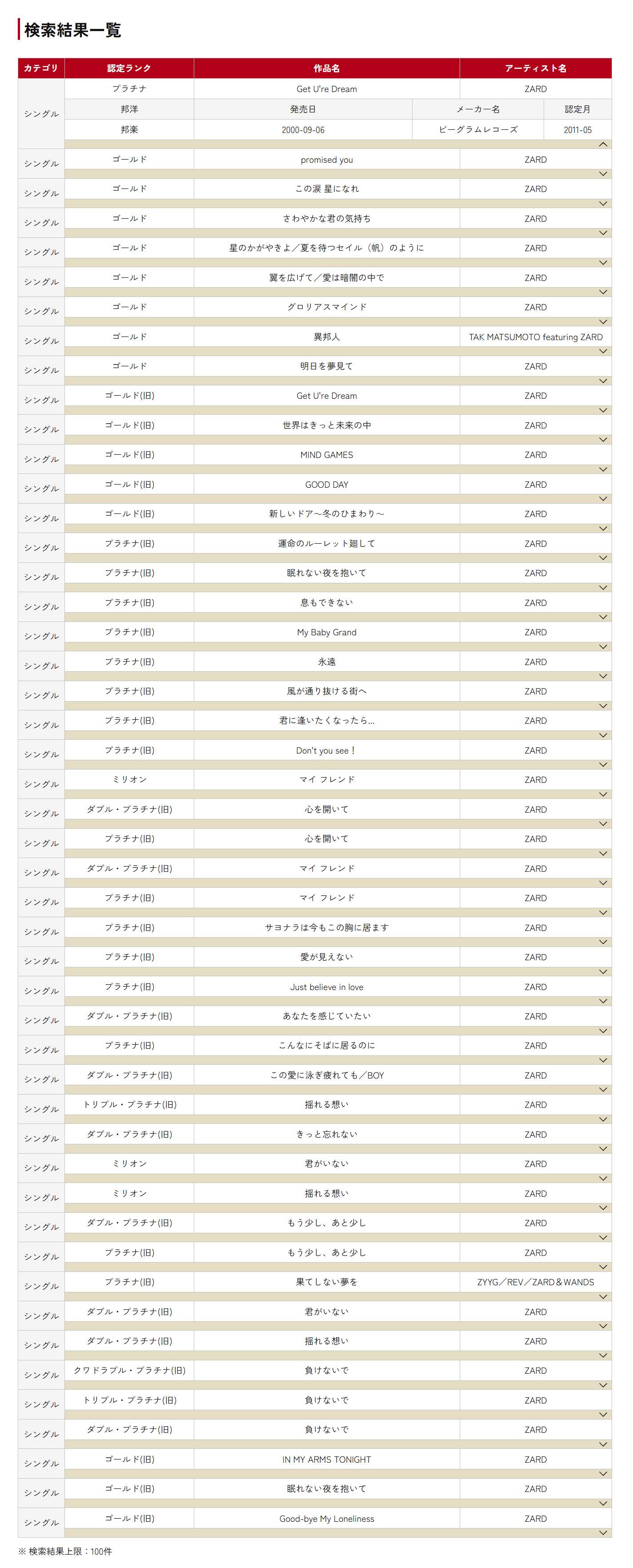Collapse the expanded プラチナ Get U're Dream details

[603, 144]
